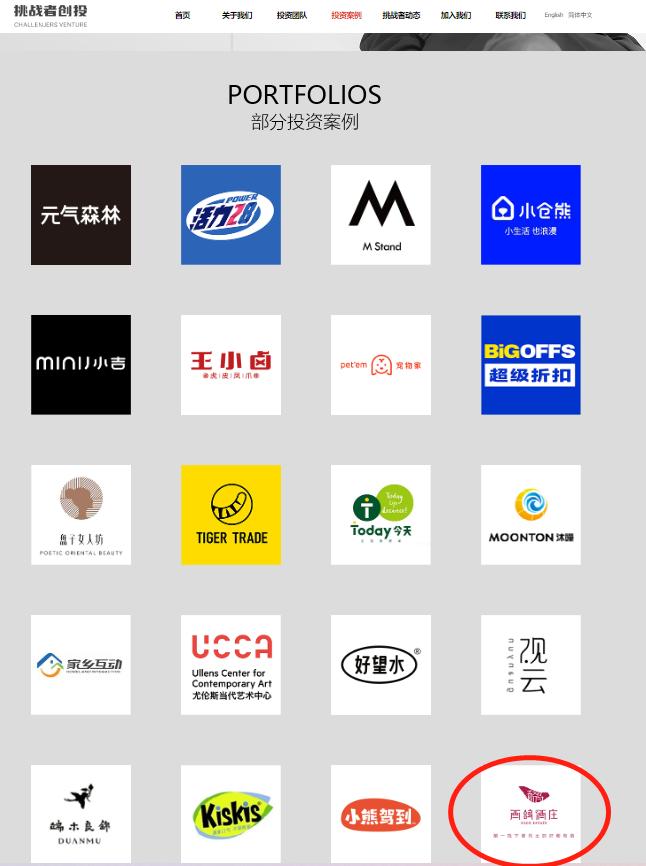This screenshot has width=646, height=866.
Task: Open the 投资团队 team page
Action: [x=292, y=16]
